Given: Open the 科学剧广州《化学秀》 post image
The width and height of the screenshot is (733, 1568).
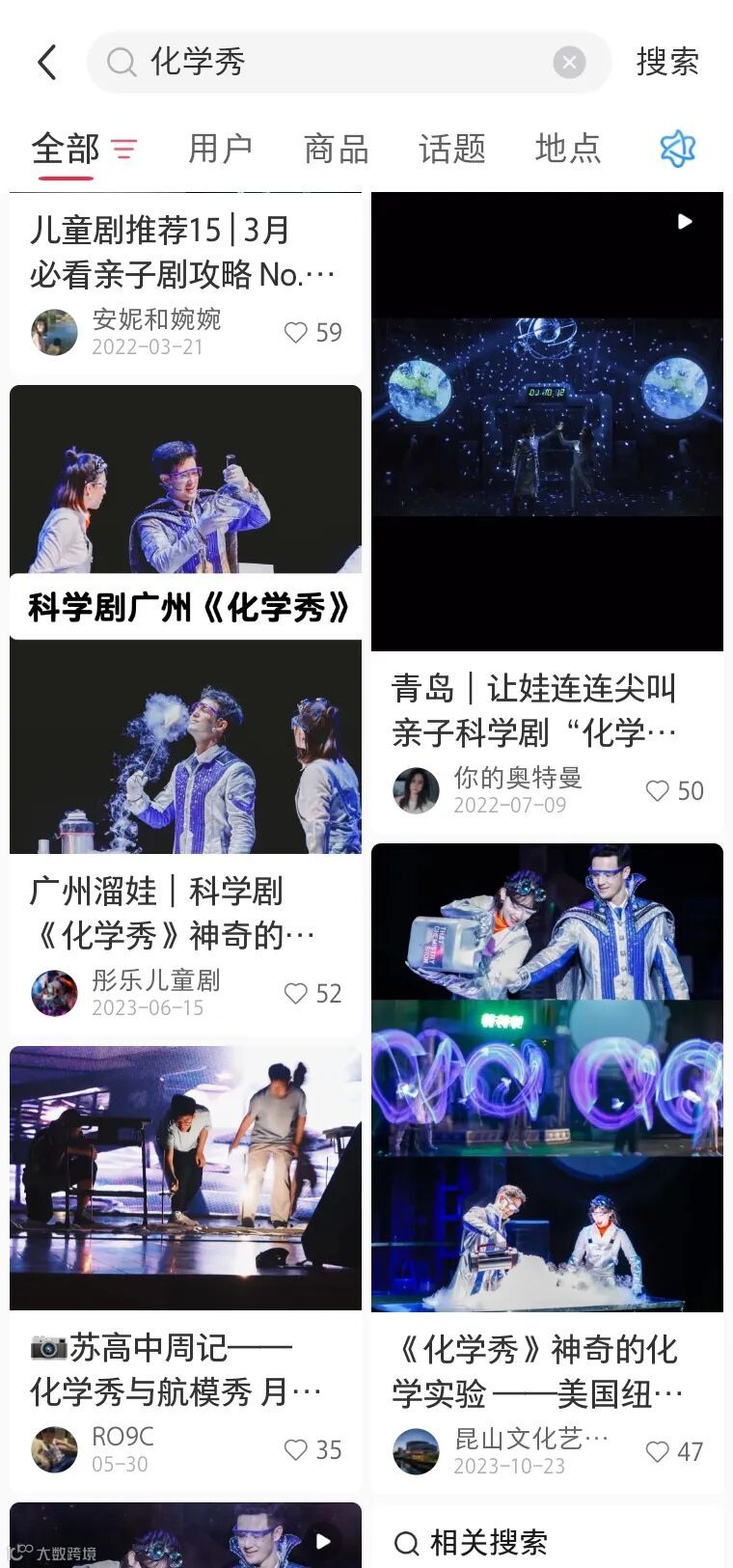Looking at the screenshot, I should click(x=185, y=618).
